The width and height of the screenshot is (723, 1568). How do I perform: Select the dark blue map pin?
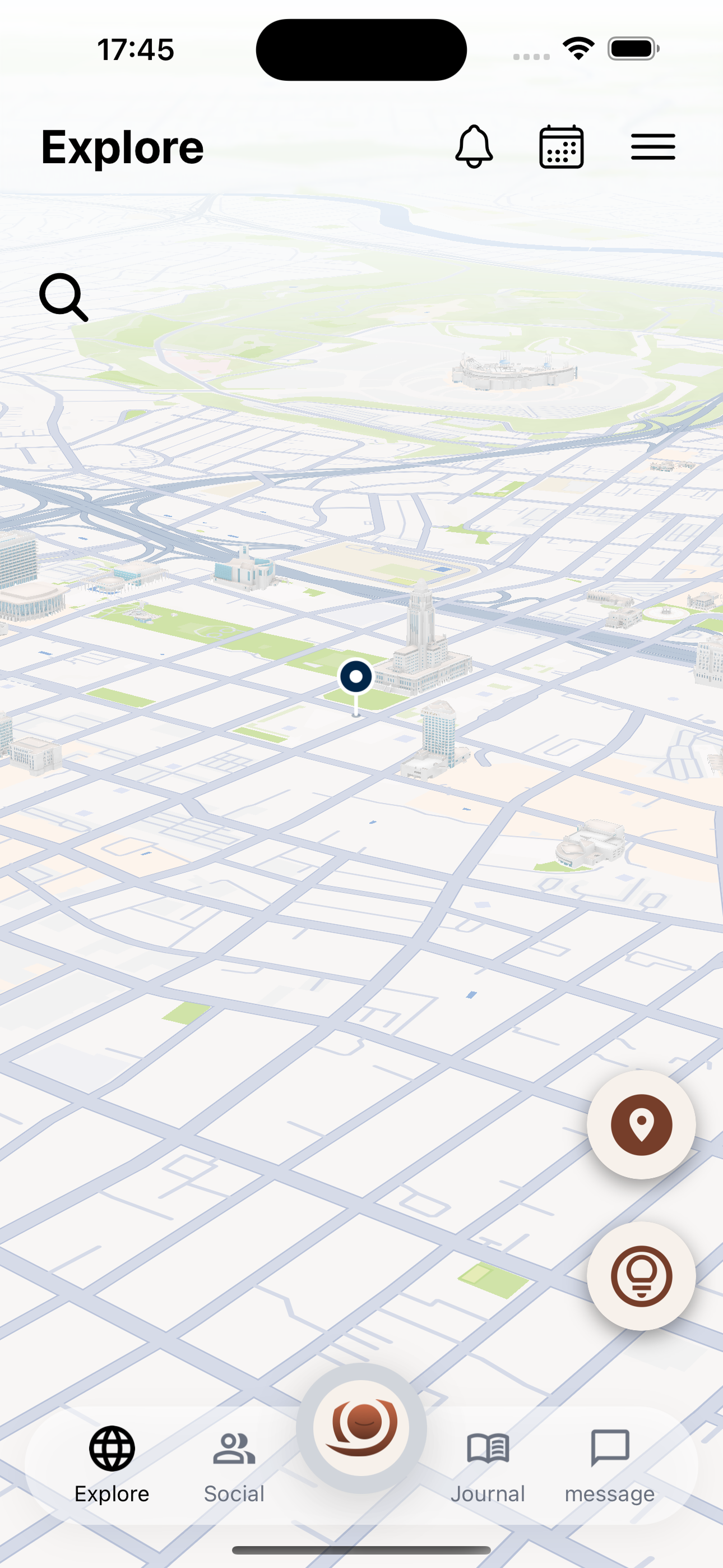click(x=356, y=677)
